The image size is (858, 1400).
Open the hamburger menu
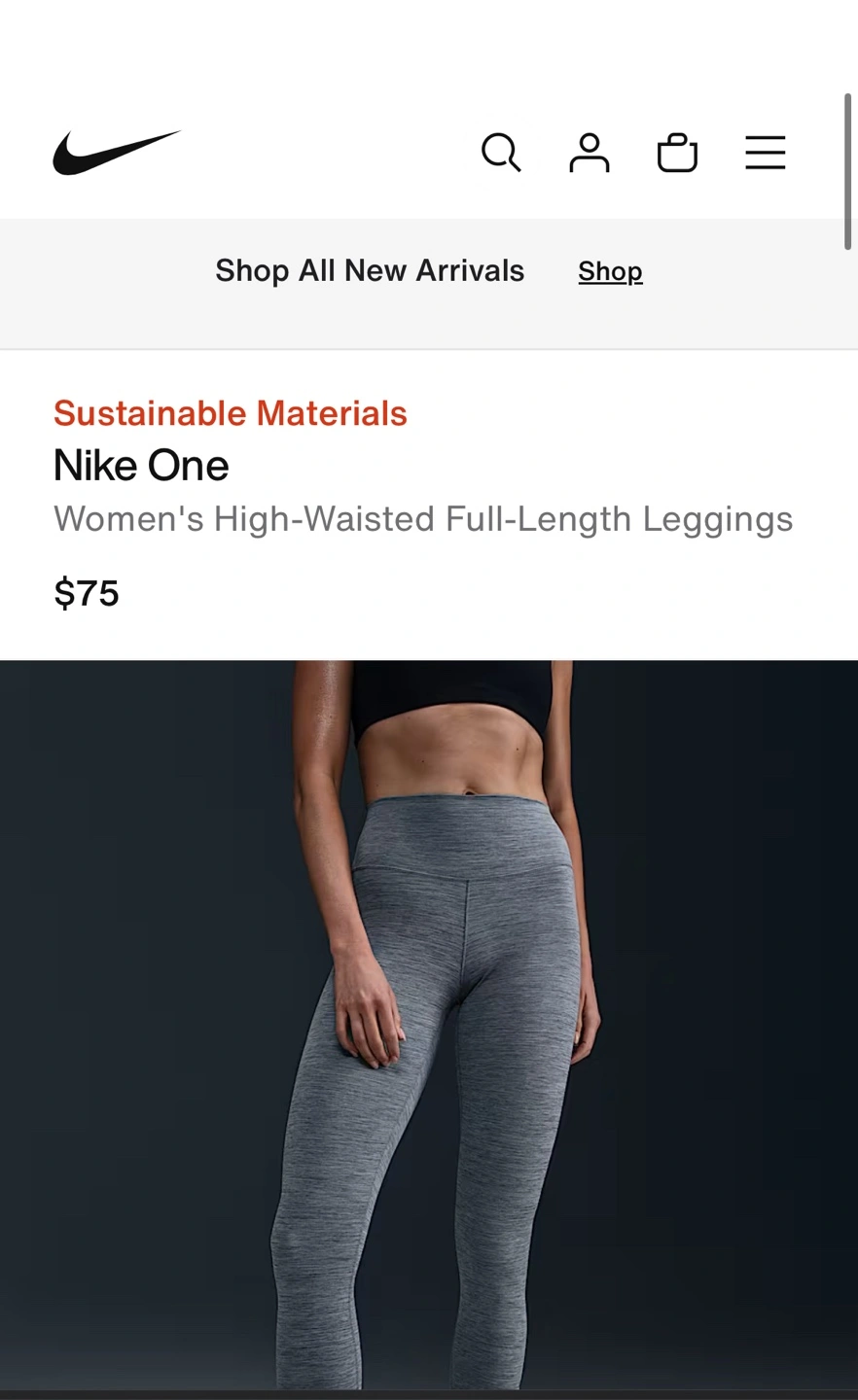pyautogui.click(x=765, y=153)
